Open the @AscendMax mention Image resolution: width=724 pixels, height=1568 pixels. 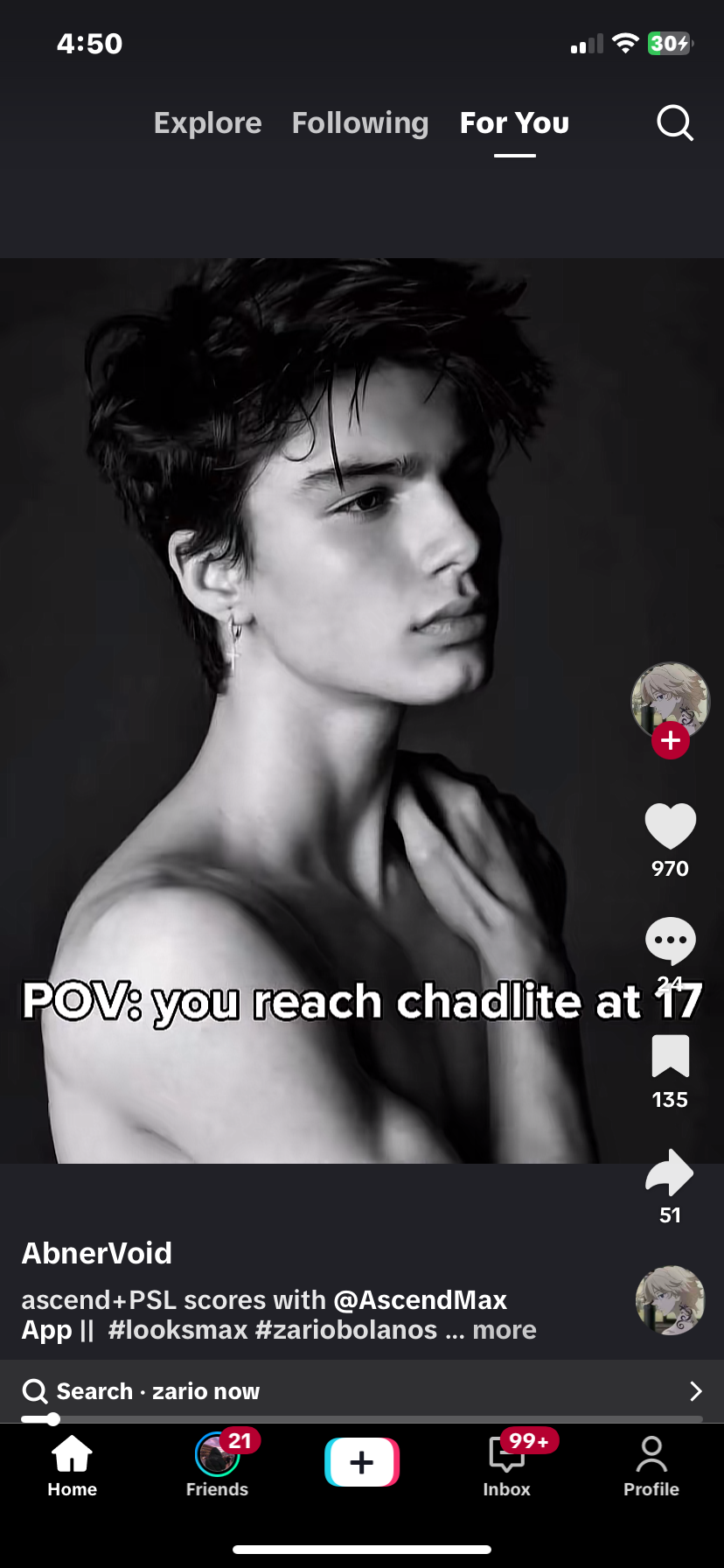[420, 1300]
